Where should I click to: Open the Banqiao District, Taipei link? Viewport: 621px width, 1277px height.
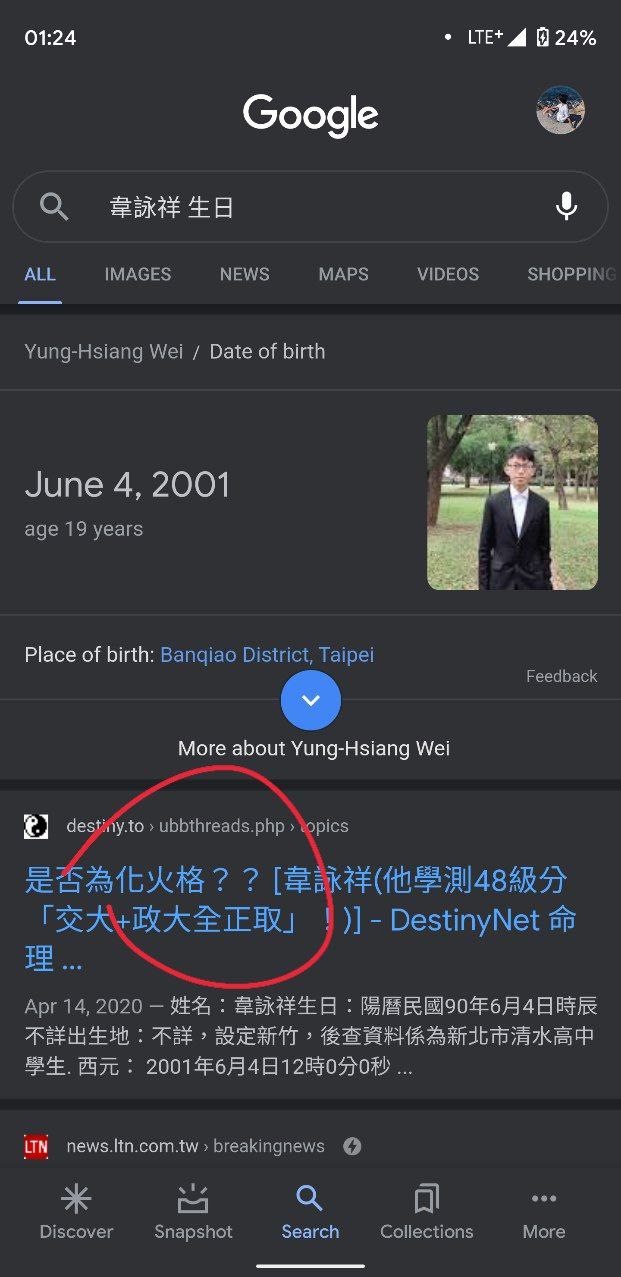[x=267, y=655]
